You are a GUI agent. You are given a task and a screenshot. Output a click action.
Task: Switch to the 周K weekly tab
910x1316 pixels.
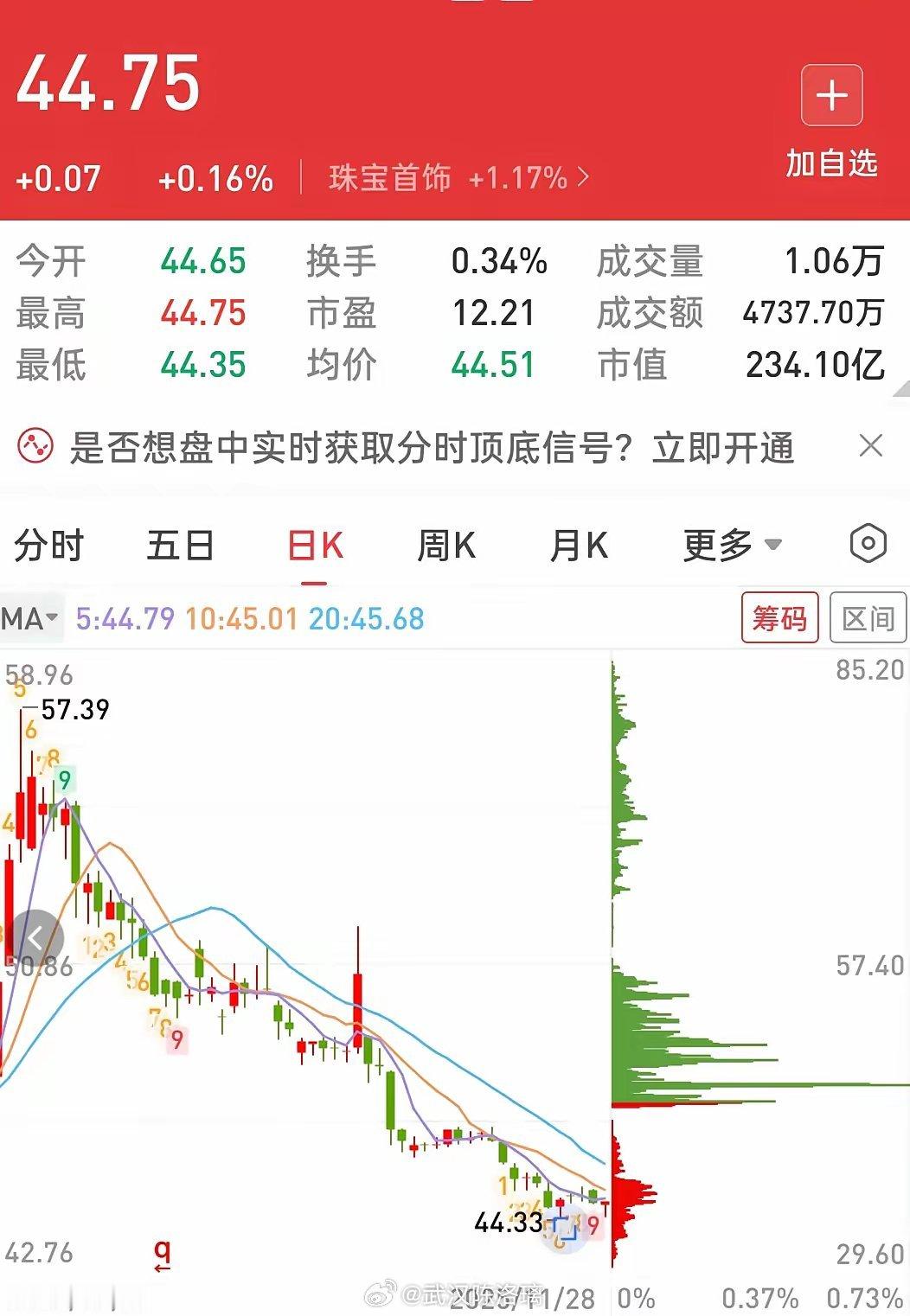coord(445,546)
